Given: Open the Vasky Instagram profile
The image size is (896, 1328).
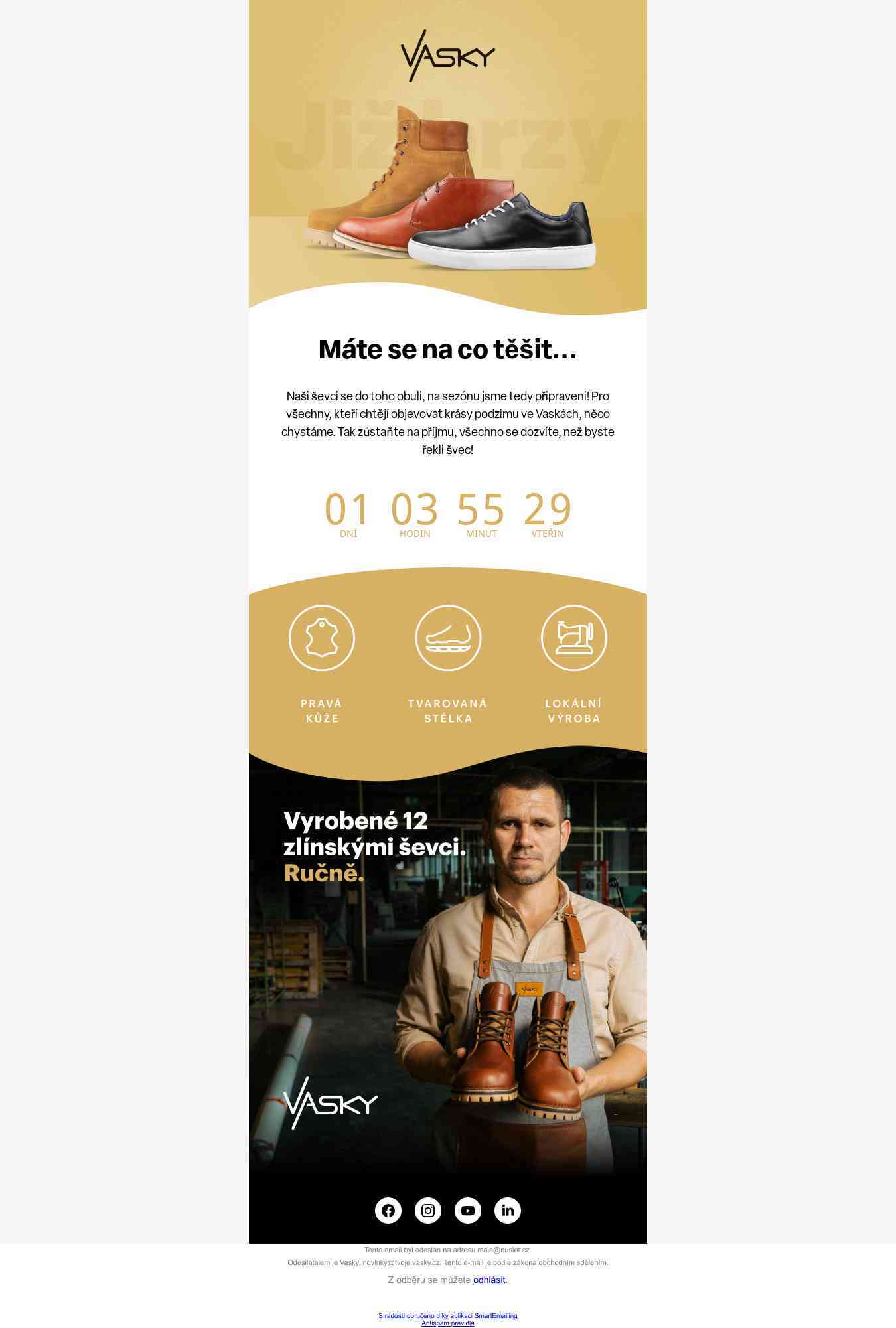Looking at the screenshot, I should [428, 1210].
